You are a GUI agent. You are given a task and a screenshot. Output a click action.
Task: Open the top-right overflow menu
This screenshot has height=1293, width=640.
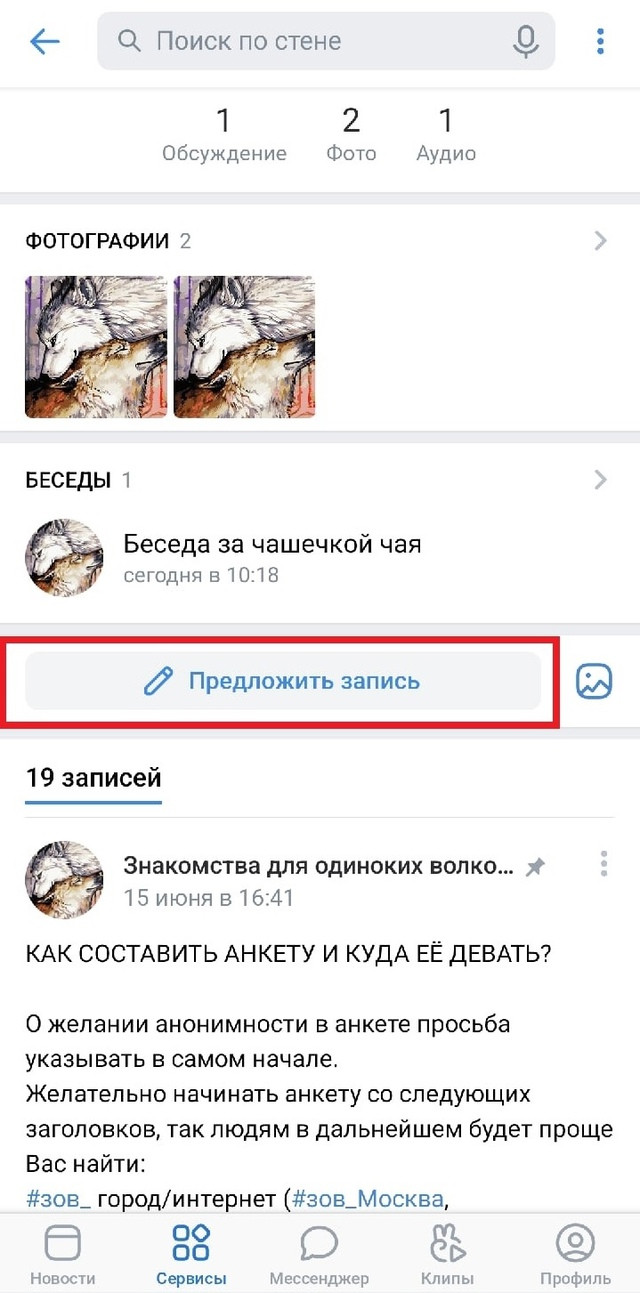click(x=600, y=41)
